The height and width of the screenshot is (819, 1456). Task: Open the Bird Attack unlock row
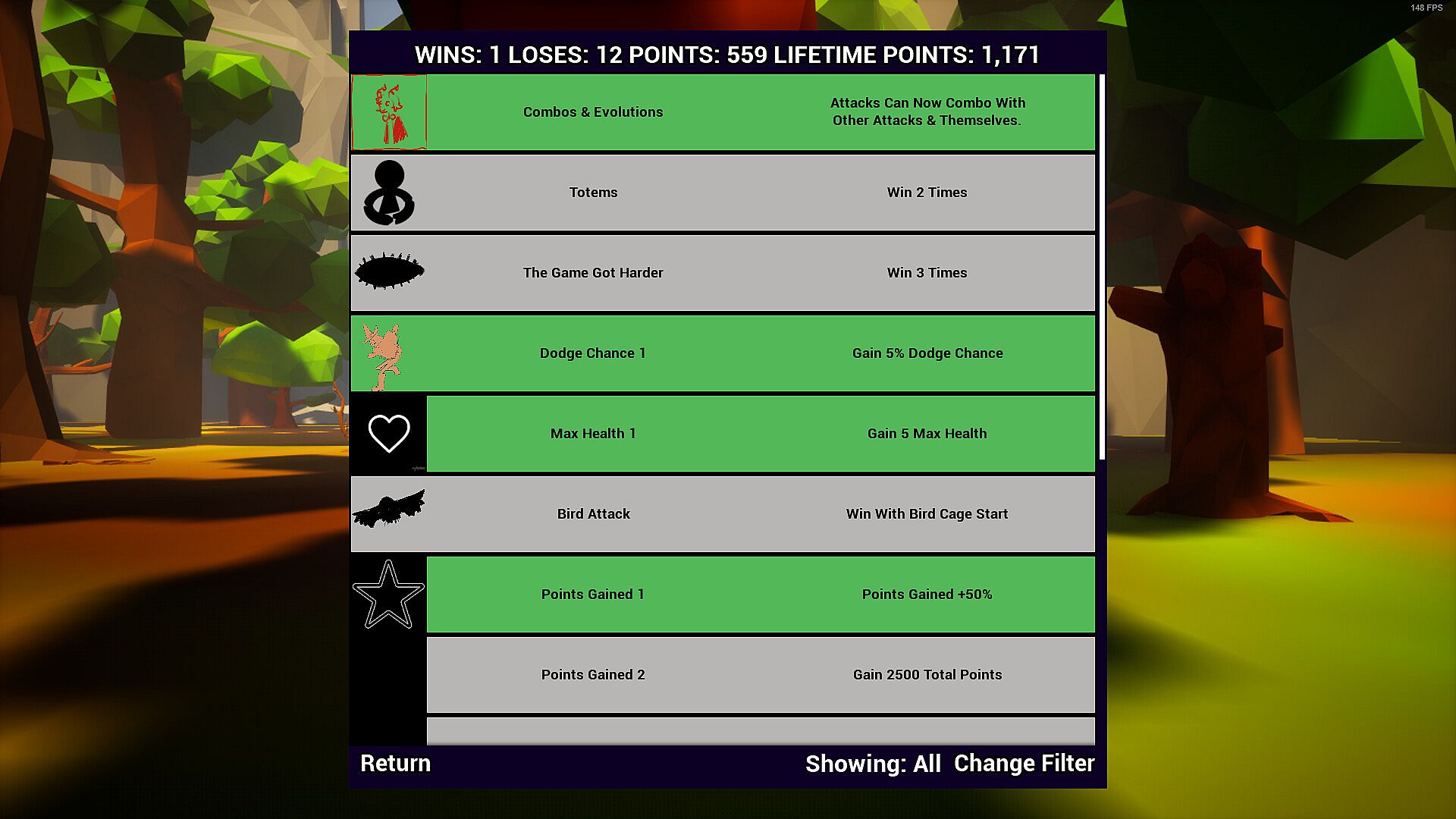722,514
